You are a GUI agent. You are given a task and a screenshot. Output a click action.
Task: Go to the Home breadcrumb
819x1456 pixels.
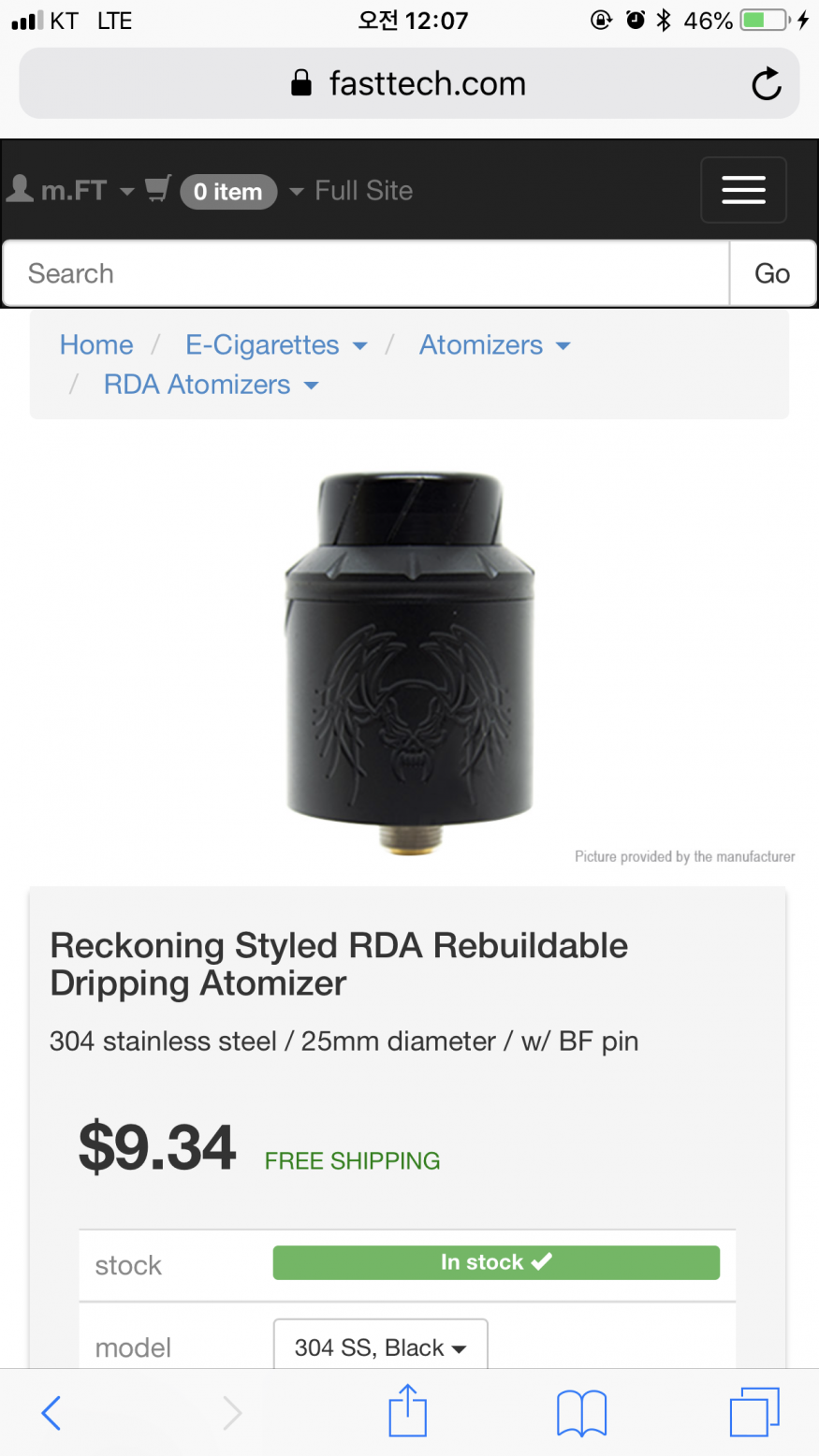(96, 345)
